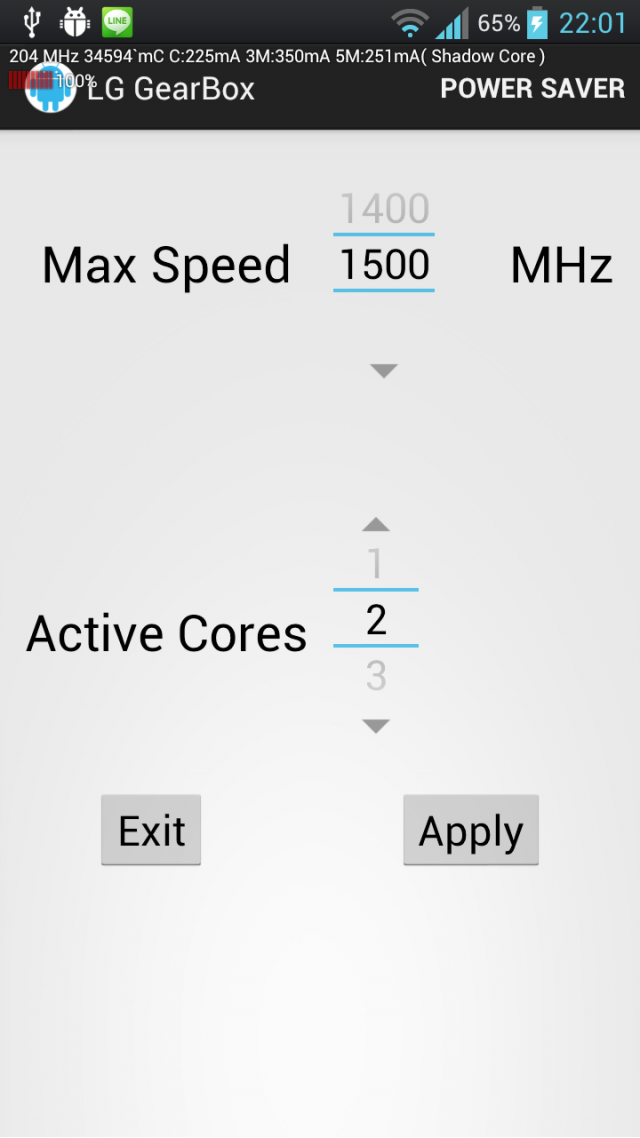Image resolution: width=640 pixels, height=1138 pixels.
Task: Select 1400 in the Max Speed picker
Action: (x=384, y=210)
